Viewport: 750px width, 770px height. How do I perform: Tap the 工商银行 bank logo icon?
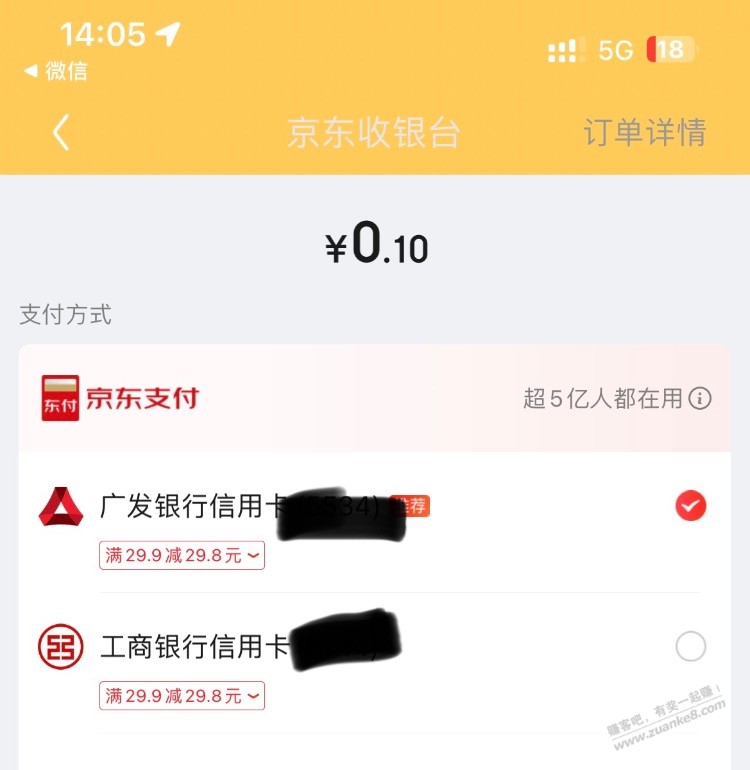[x=58, y=647]
